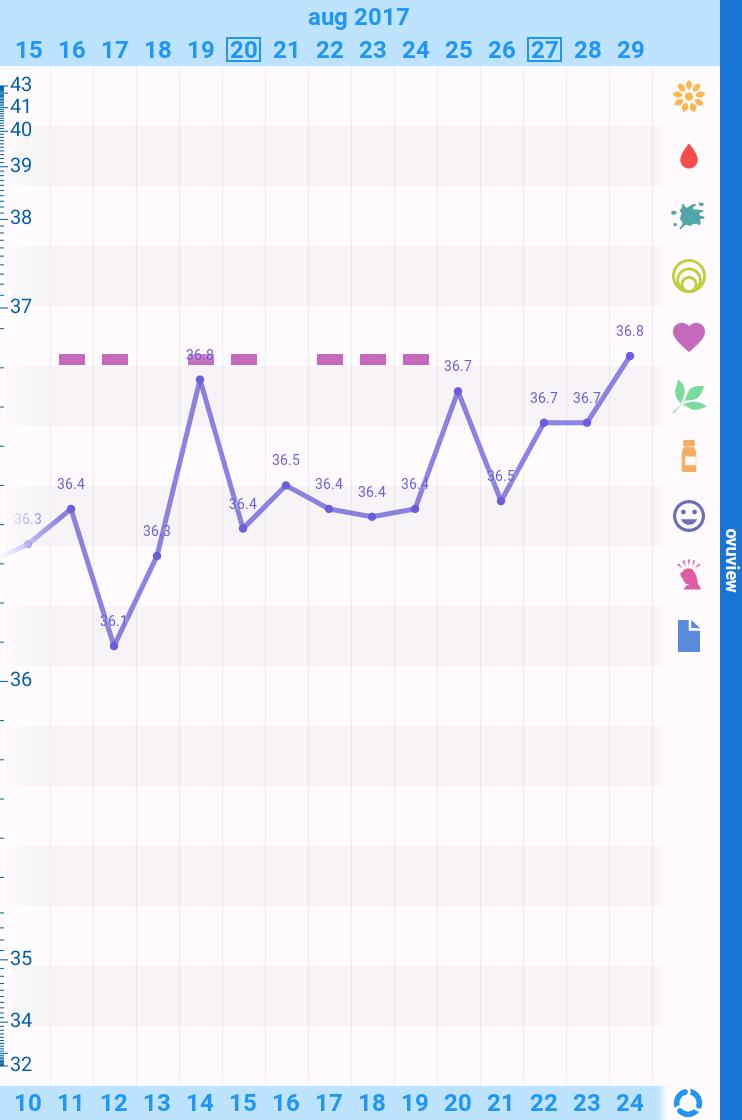Open the smiley face mood icon
This screenshot has width=742, height=1120.
point(688,516)
